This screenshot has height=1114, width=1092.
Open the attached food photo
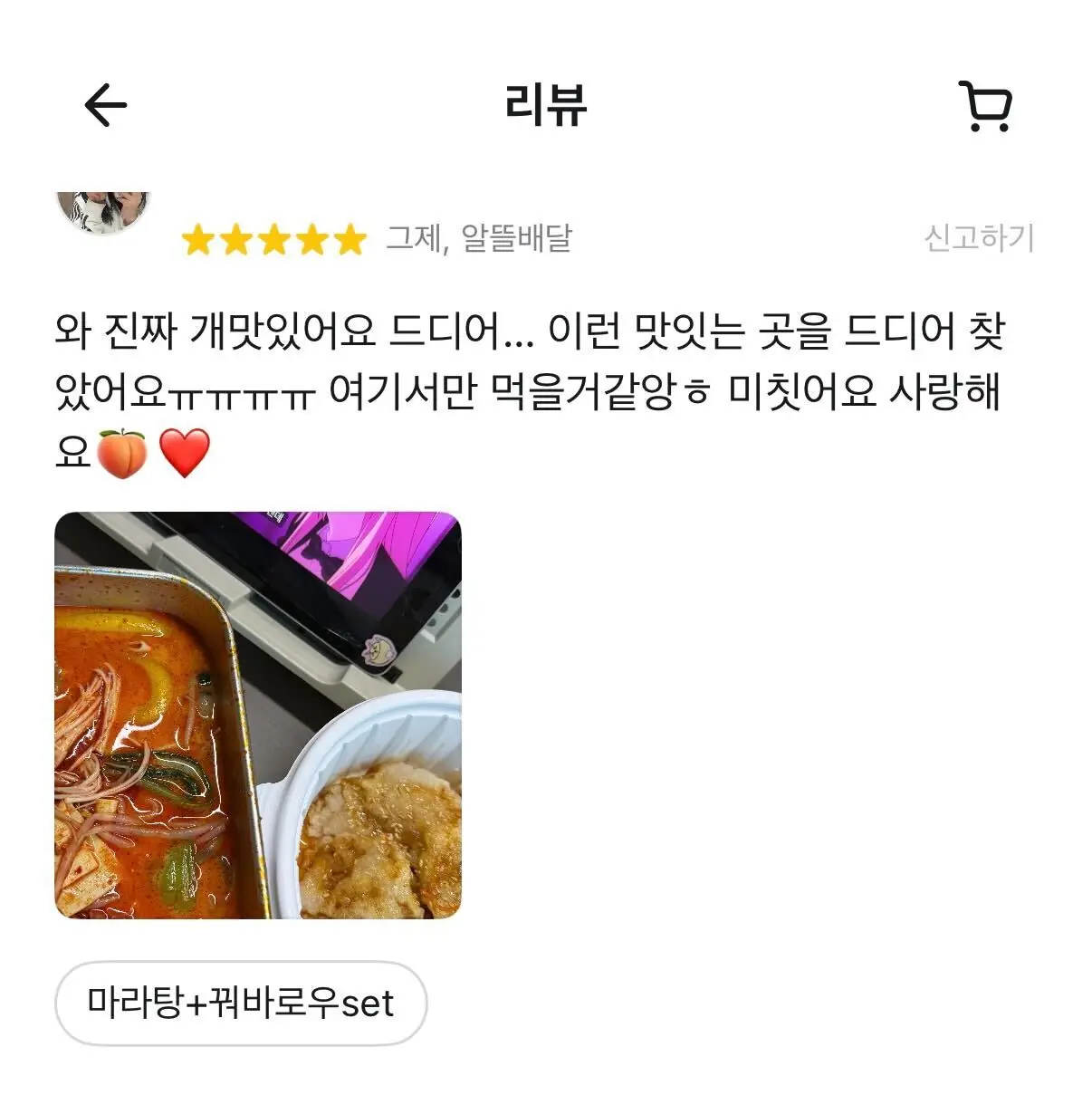tap(263, 725)
